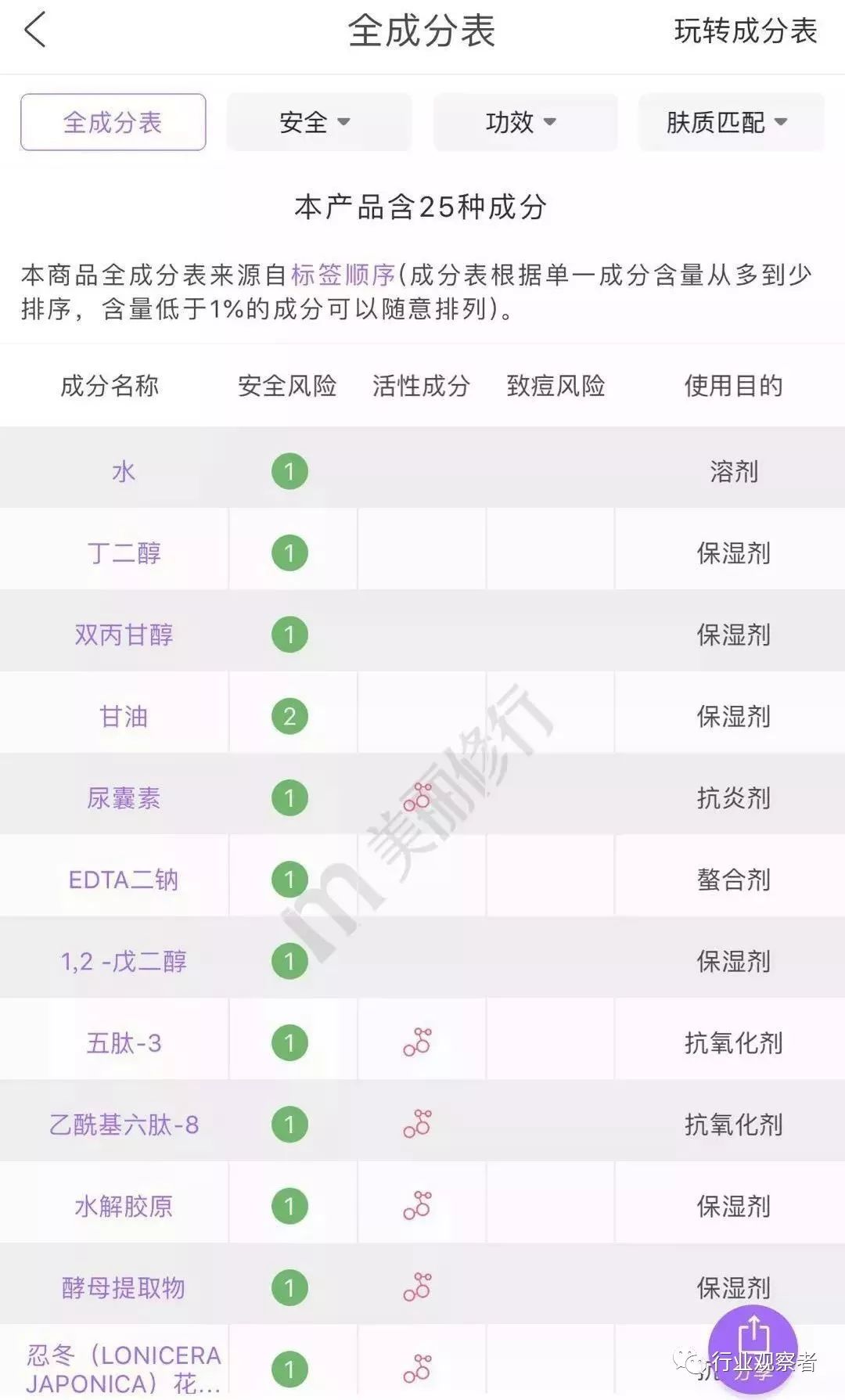The width and height of the screenshot is (845, 1400).
Task: Tap the 标签顺序 link
Action: pos(343,275)
